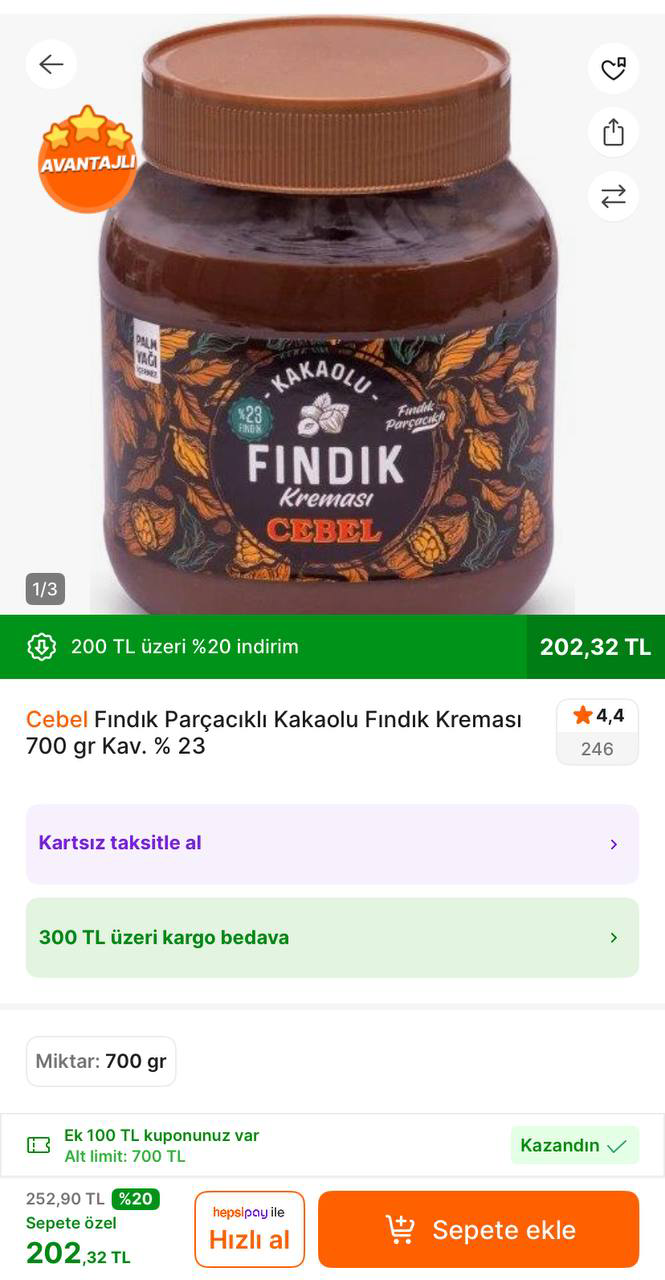Open the product rating and reviews

coord(597,732)
